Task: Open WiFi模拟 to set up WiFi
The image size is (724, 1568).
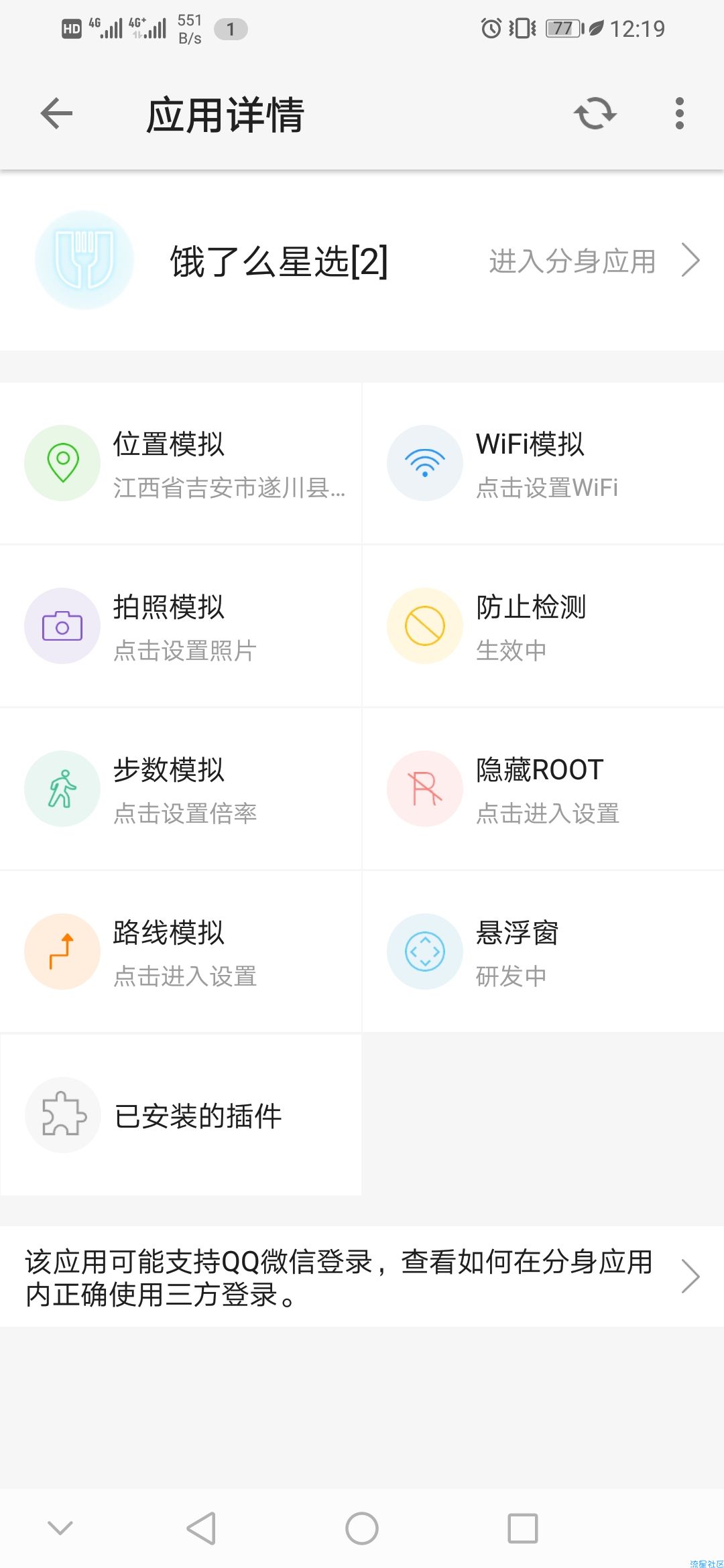Action: point(544,463)
